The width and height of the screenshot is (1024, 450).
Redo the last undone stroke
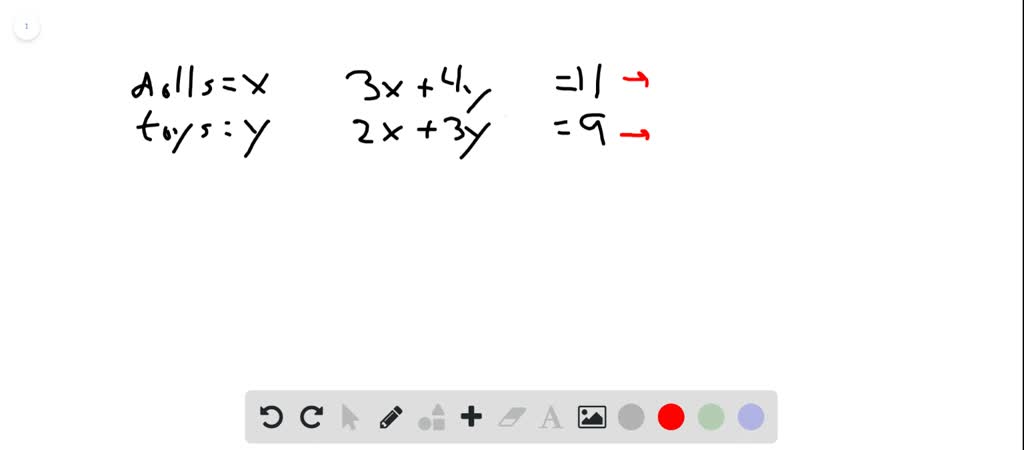click(x=311, y=417)
